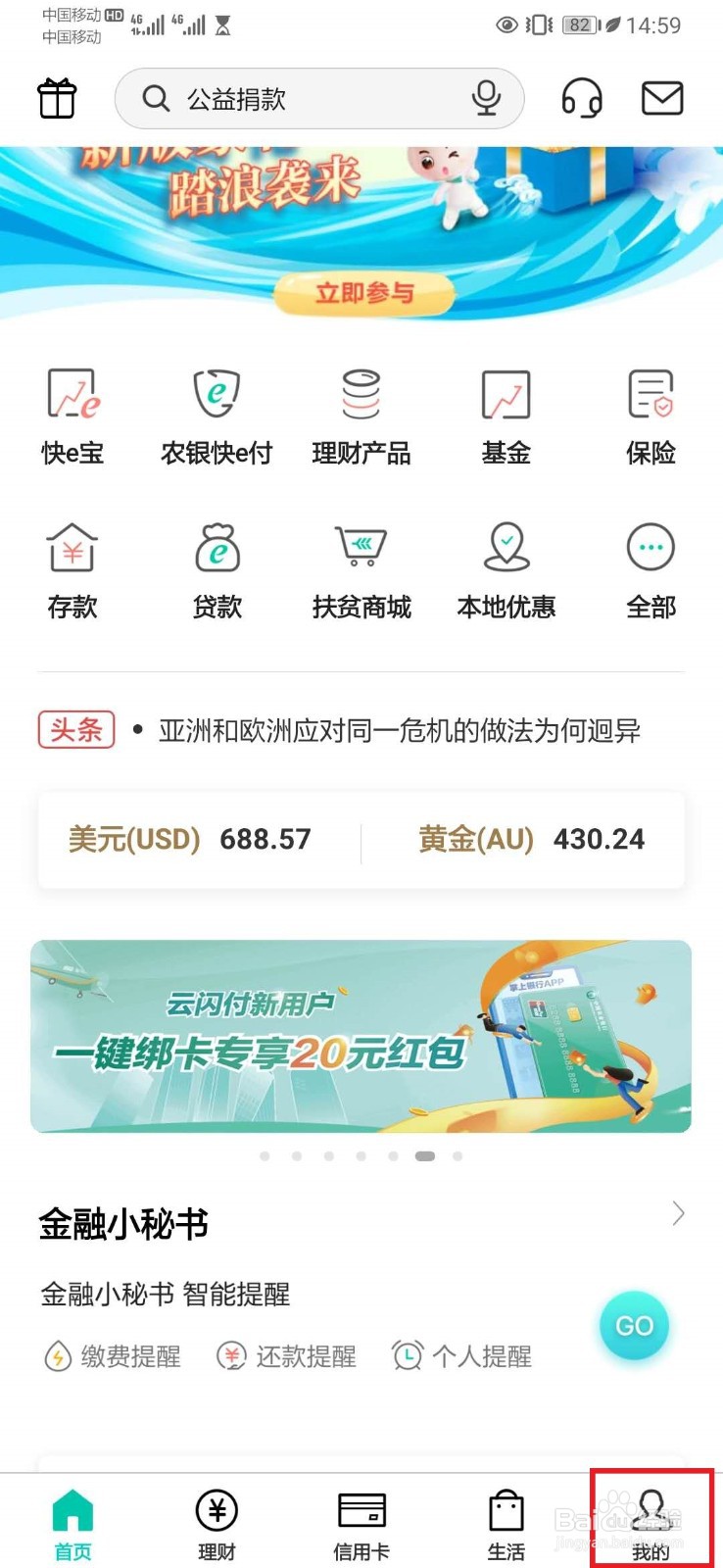Tap the GO button for smart reminders
Viewport: 723px width, 1568px height.
click(x=634, y=1325)
